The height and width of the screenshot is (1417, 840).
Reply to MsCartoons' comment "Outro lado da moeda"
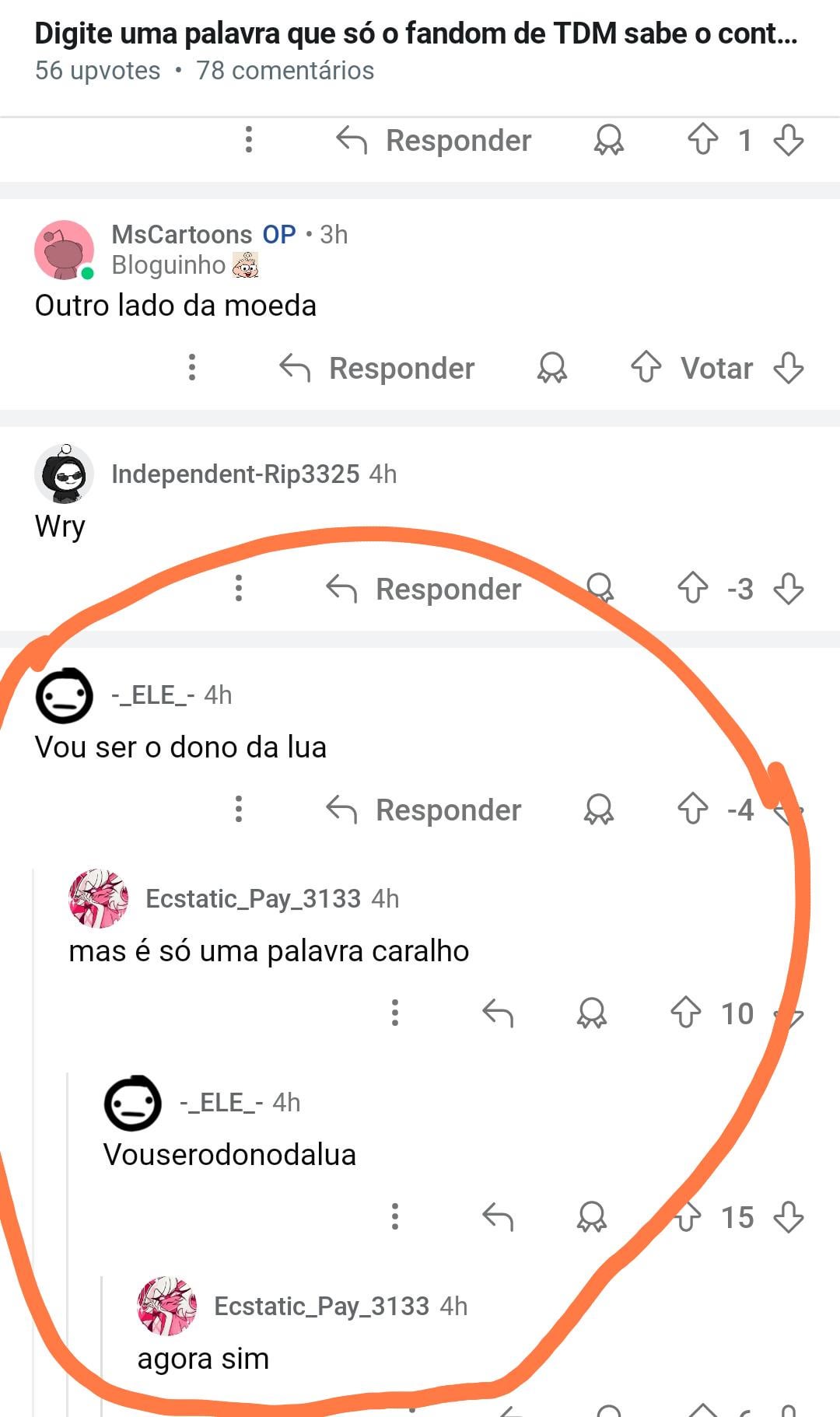378,368
